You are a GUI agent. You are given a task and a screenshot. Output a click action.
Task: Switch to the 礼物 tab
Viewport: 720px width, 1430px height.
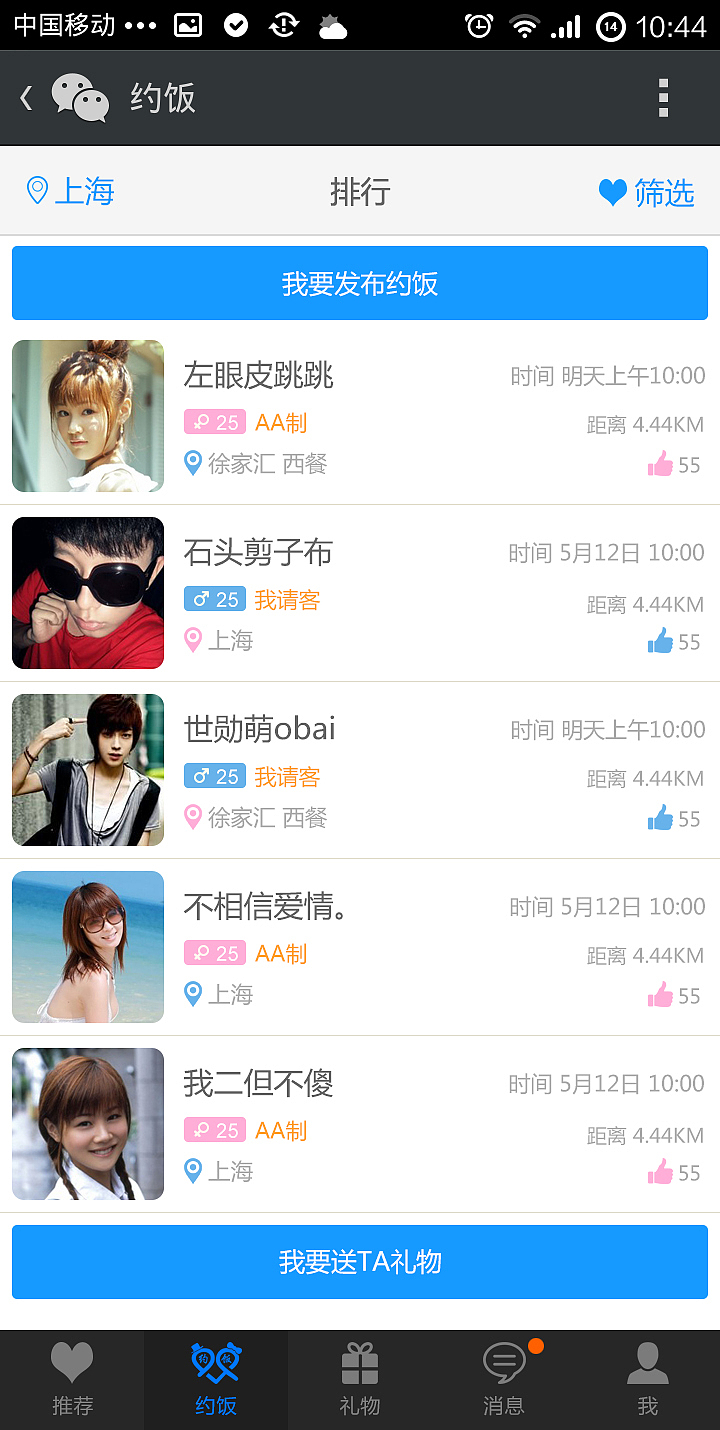(360, 1380)
